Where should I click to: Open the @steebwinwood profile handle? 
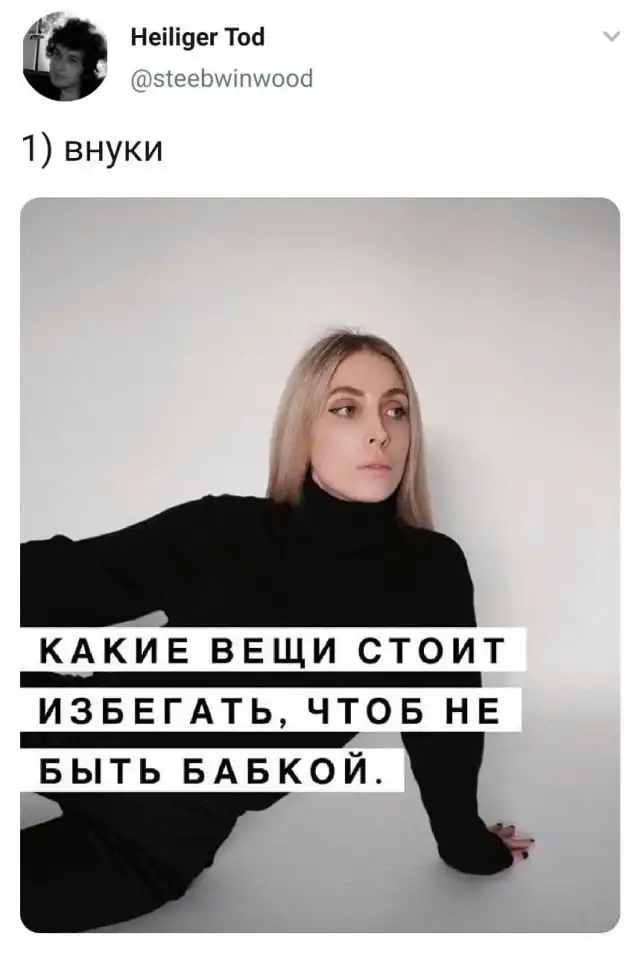221,78
